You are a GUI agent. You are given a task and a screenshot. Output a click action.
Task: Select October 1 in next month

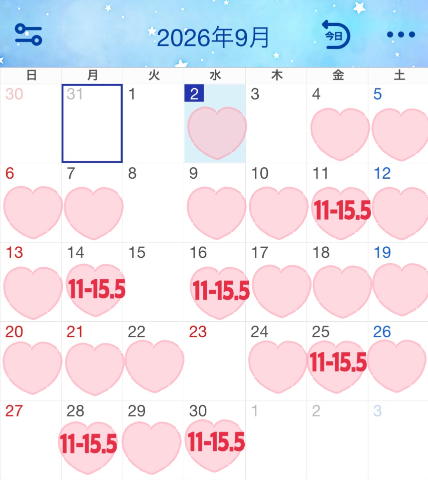click(276, 440)
